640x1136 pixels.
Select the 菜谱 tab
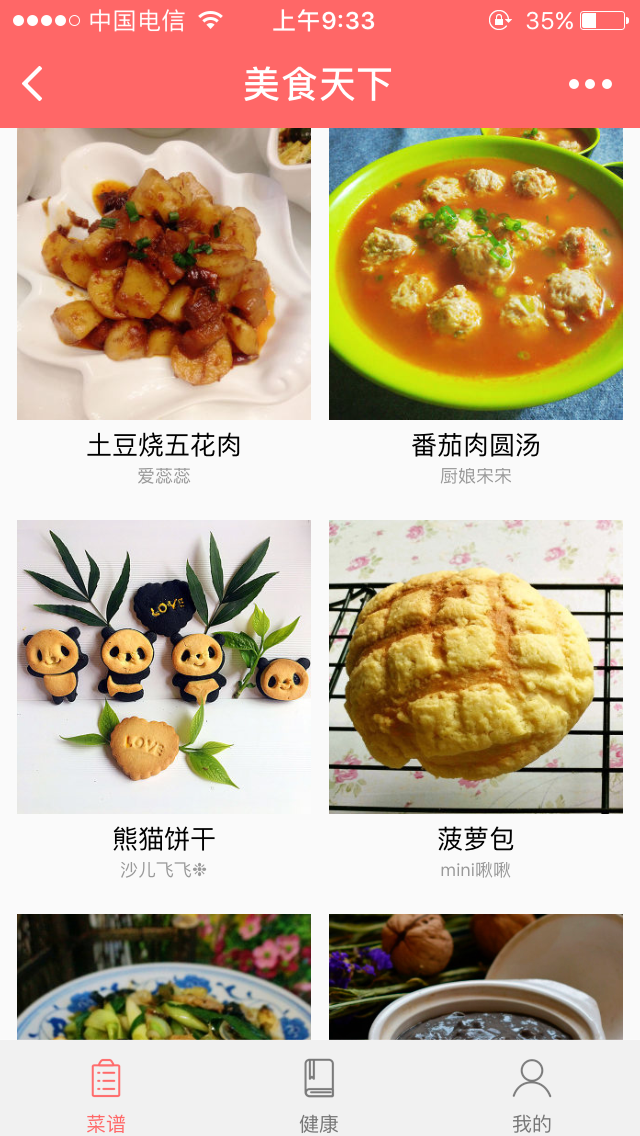coord(106,1093)
